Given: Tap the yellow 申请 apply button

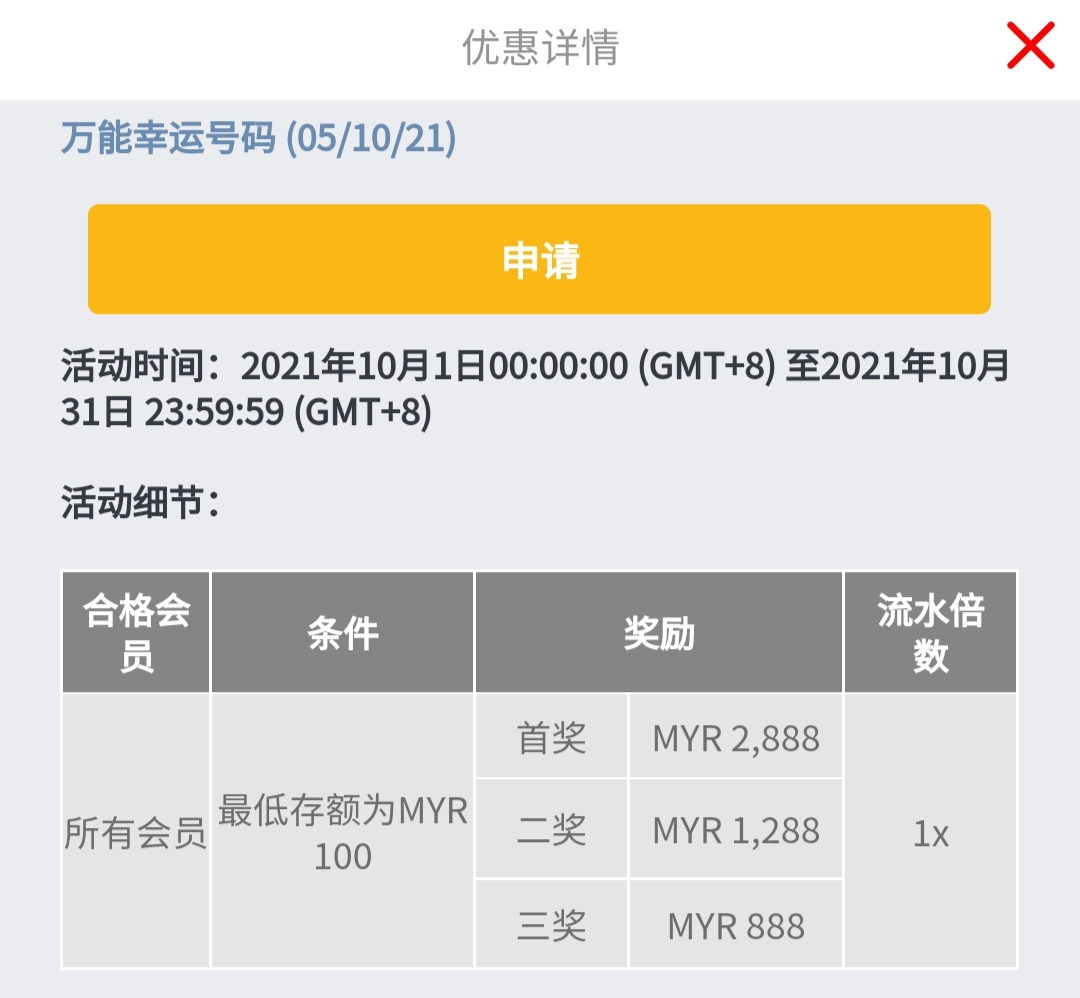Looking at the screenshot, I should [x=539, y=260].
